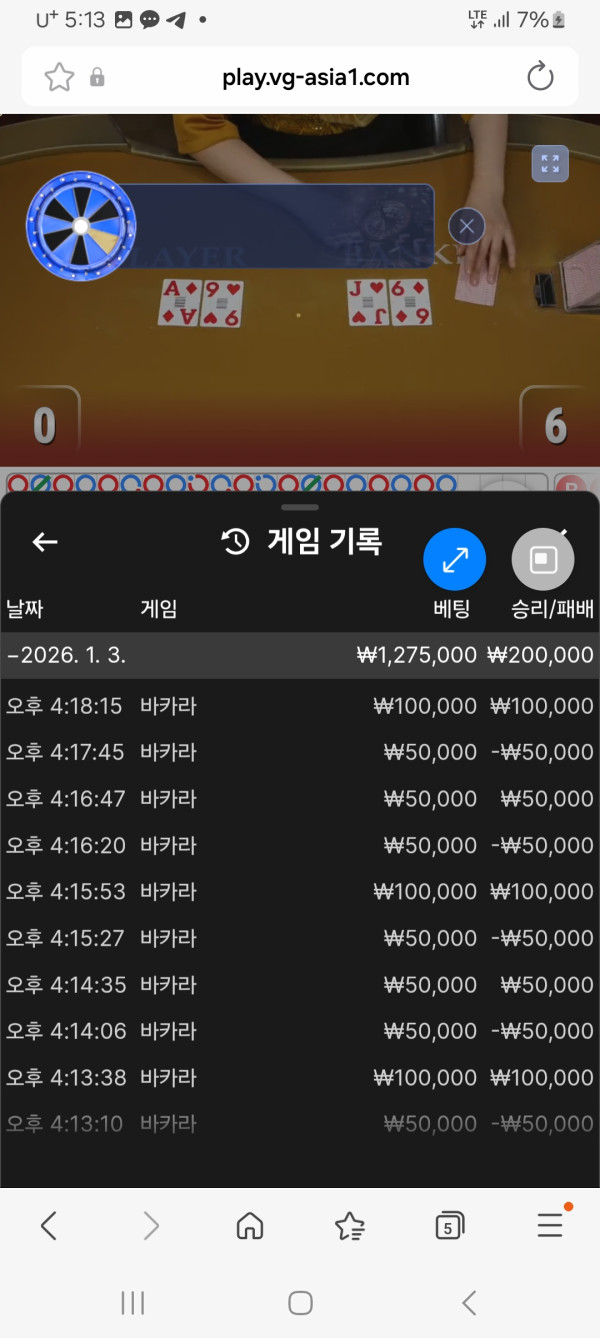Screen dimensions: 600x1338
Task: Show the 5 open browser tabs
Action: click(450, 1225)
